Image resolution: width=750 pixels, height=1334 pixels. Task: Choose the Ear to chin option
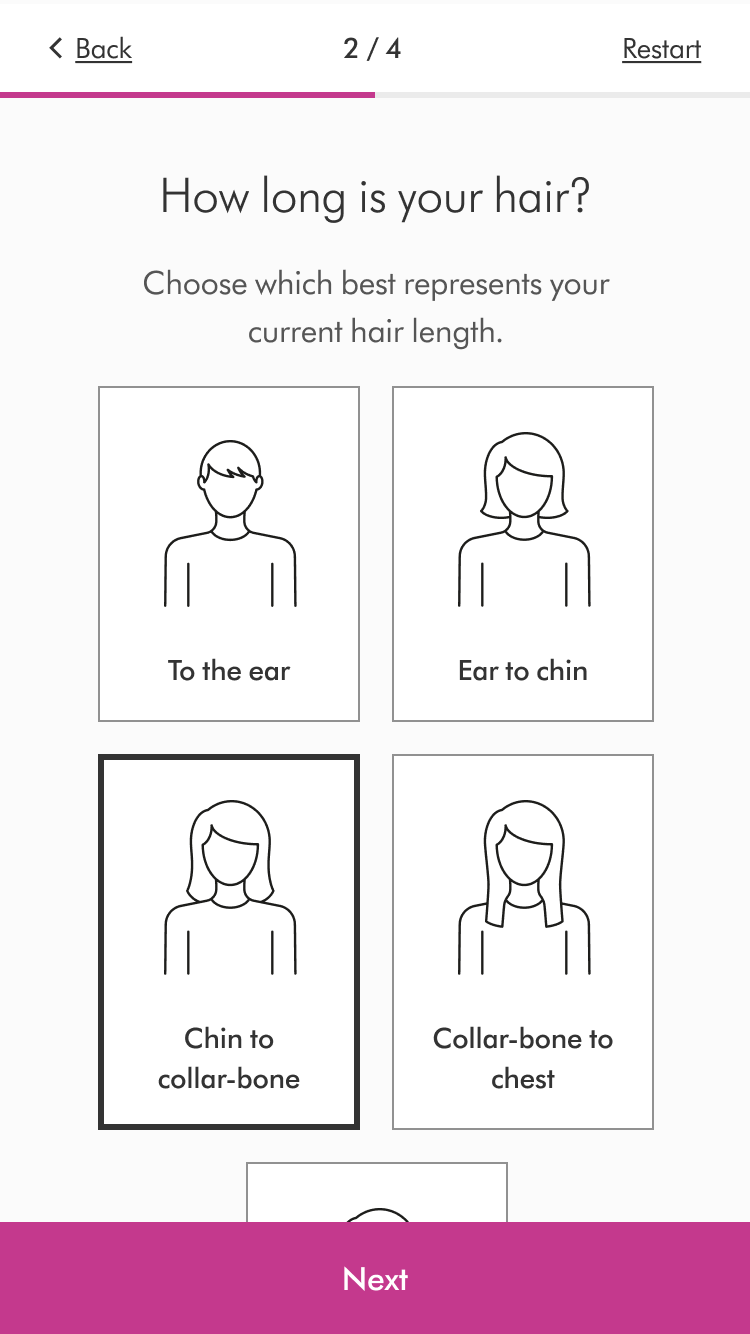pyautogui.click(x=523, y=554)
